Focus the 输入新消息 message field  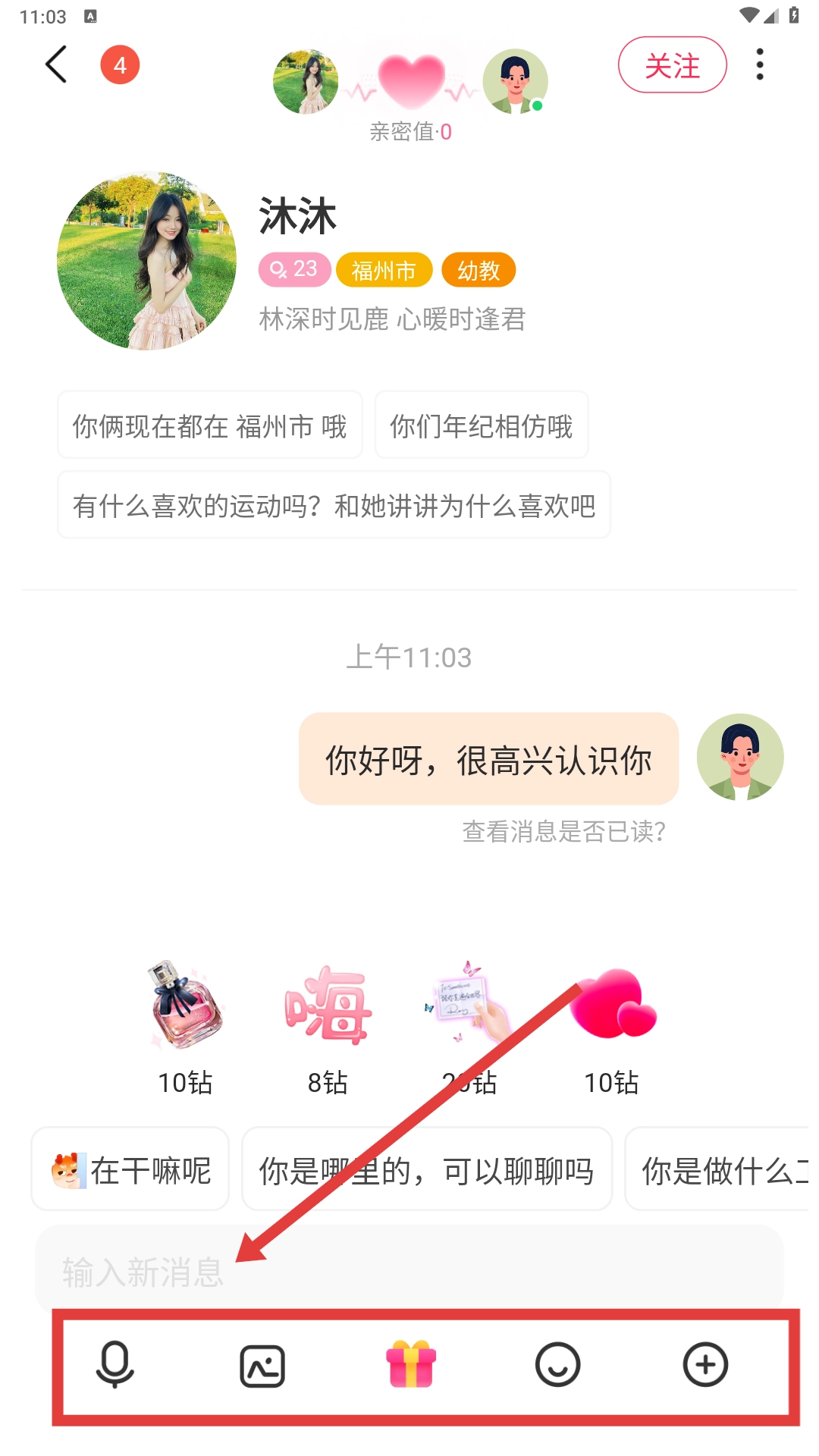[x=409, y=1271]
